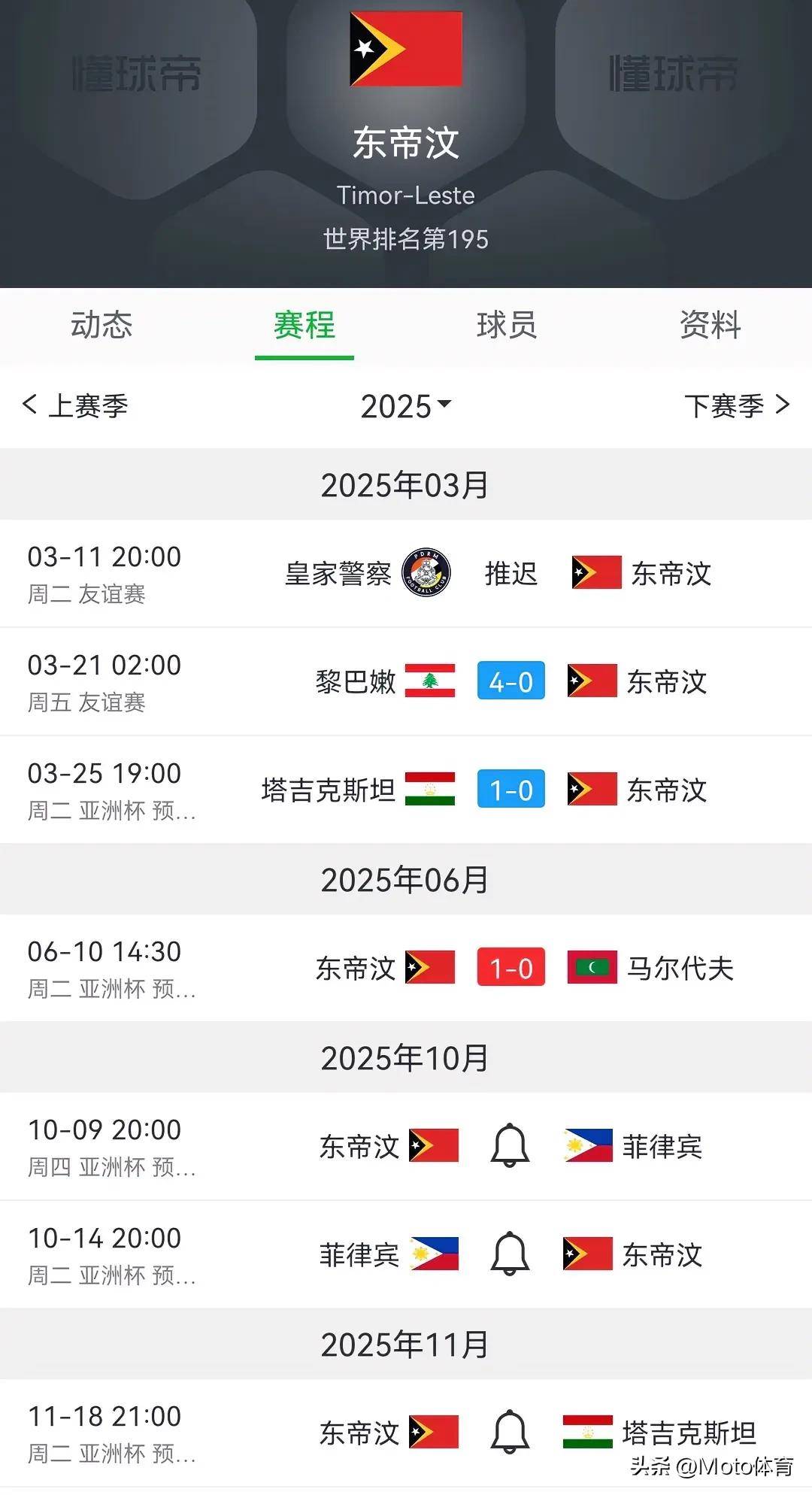The image size is (812, 1495).
Task: Click the postponed 推迟 friendly match
Action: pyautogui.click(x=511, y=575)
